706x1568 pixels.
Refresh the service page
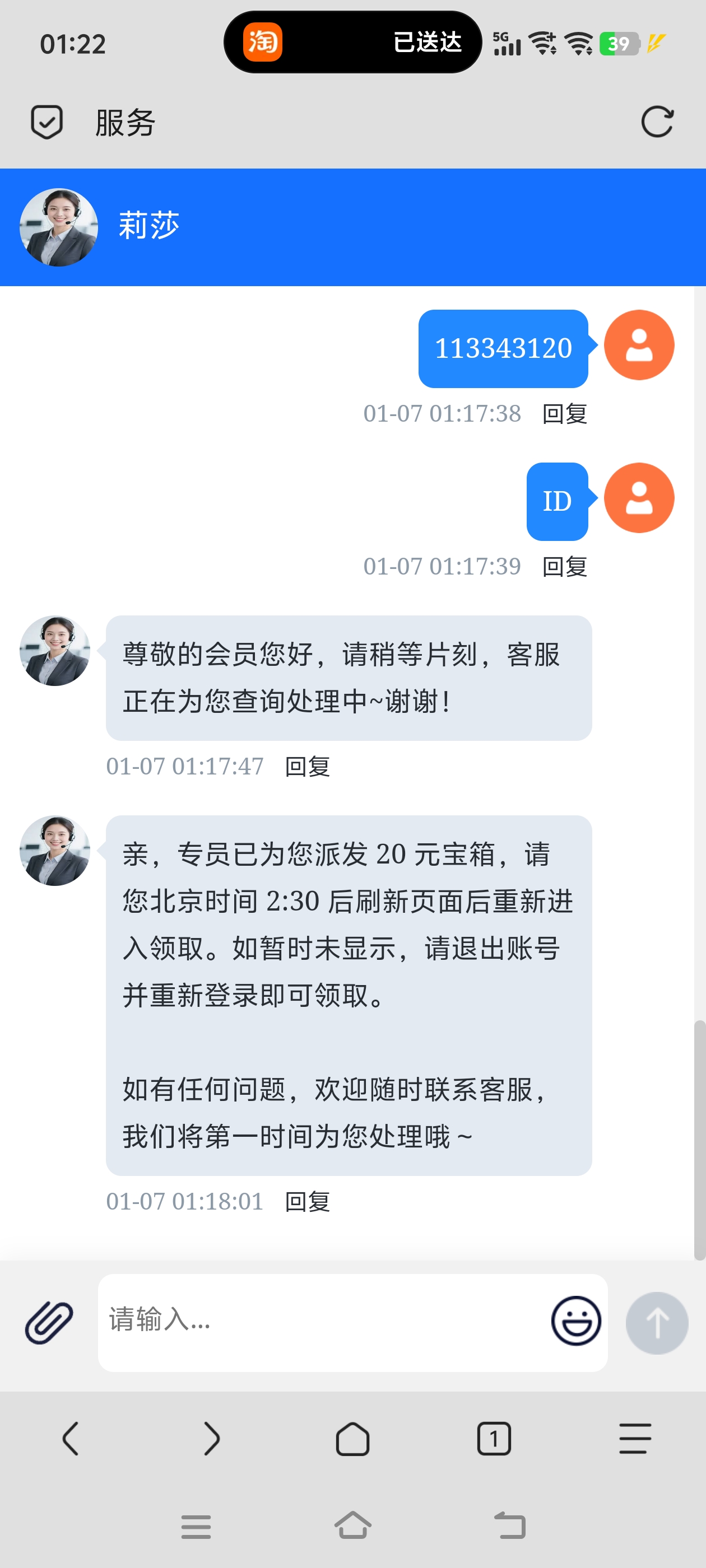[x=657, y=122]
